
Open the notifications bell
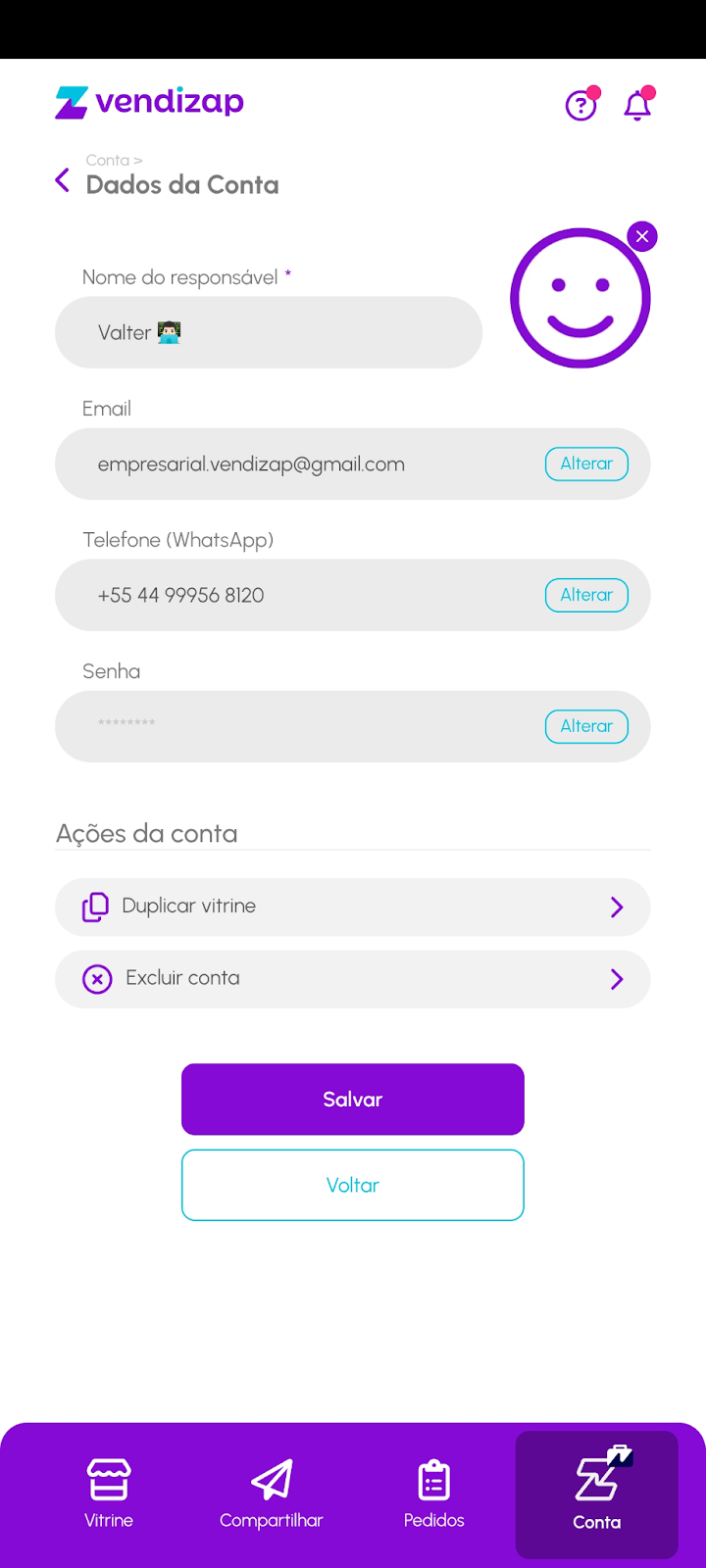pos(637,105)
